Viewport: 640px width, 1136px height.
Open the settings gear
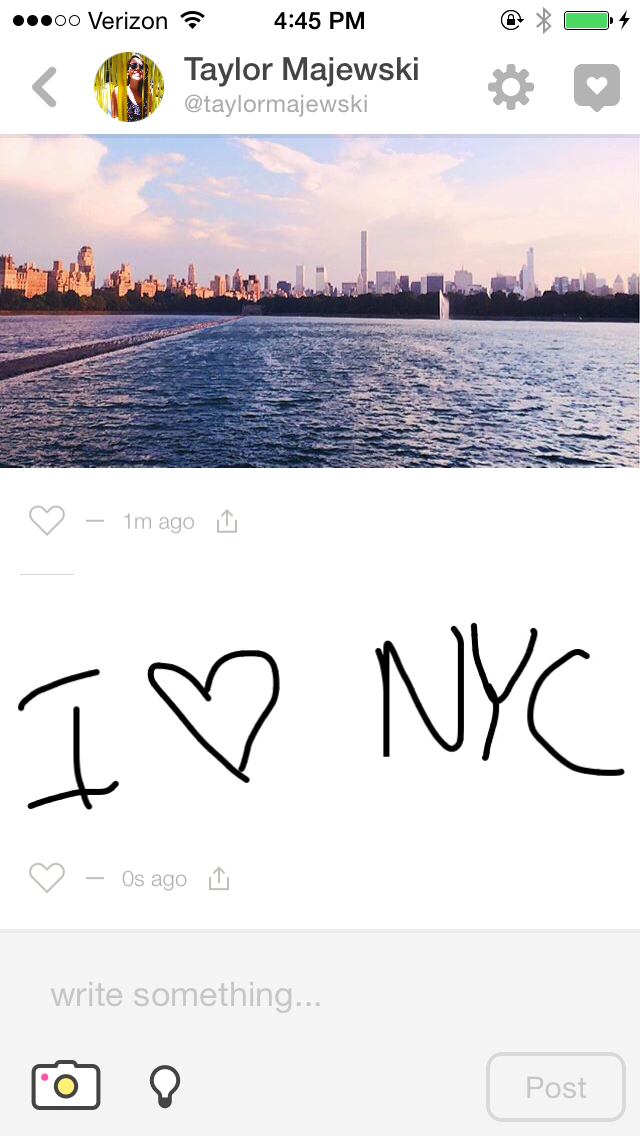[511, 88]
